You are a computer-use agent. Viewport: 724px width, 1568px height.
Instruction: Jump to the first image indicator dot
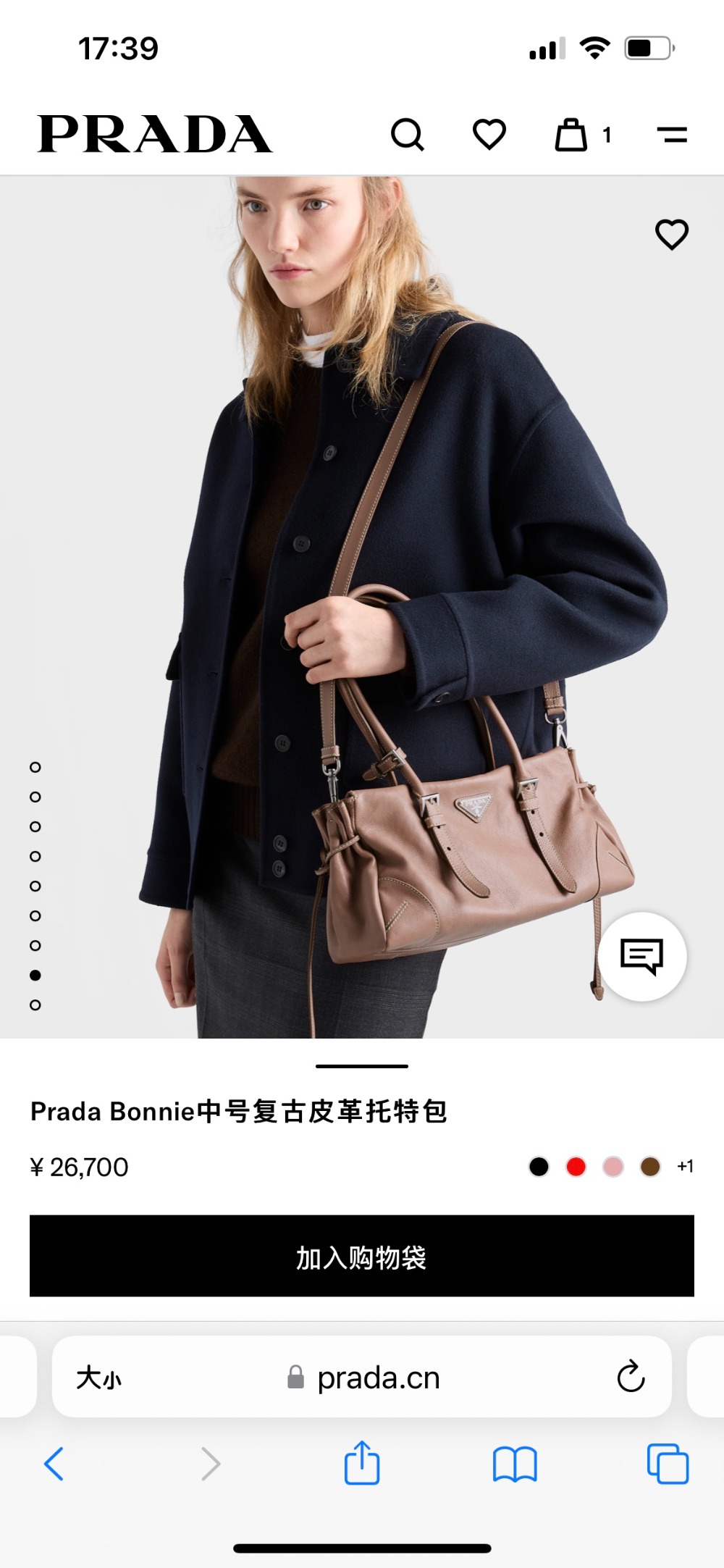(x=35, y=767)
